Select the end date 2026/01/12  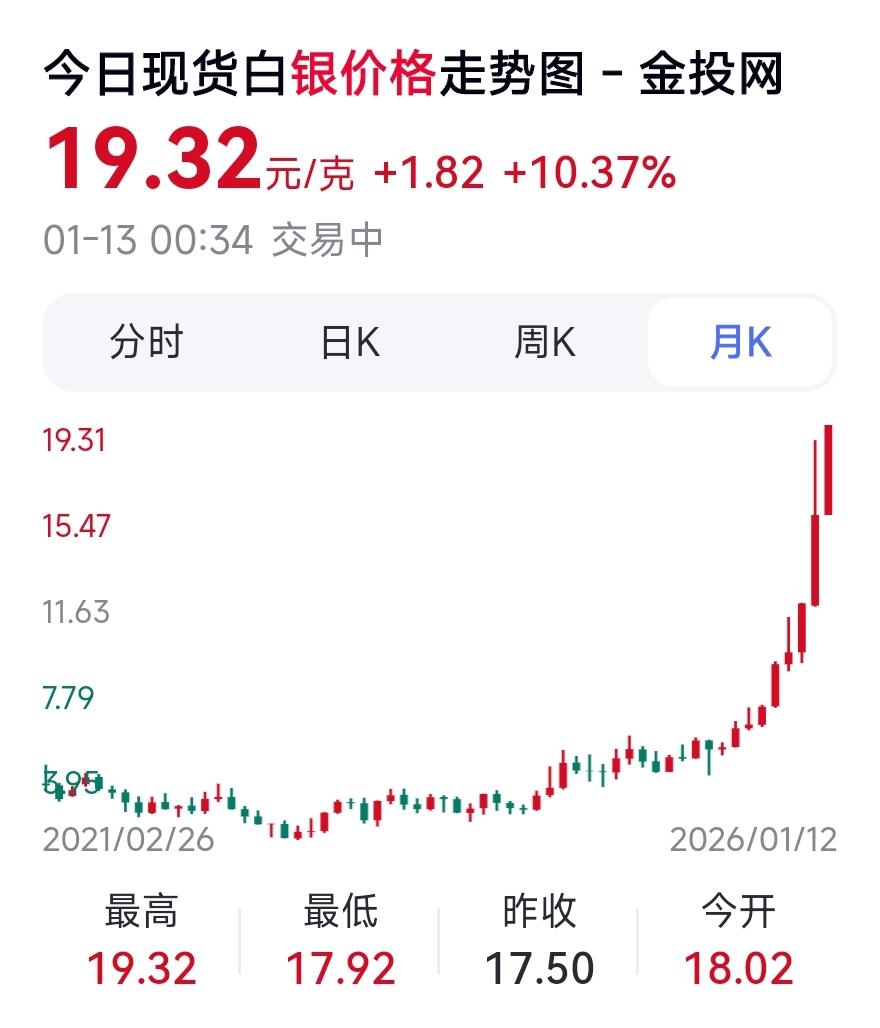point(754,838)
